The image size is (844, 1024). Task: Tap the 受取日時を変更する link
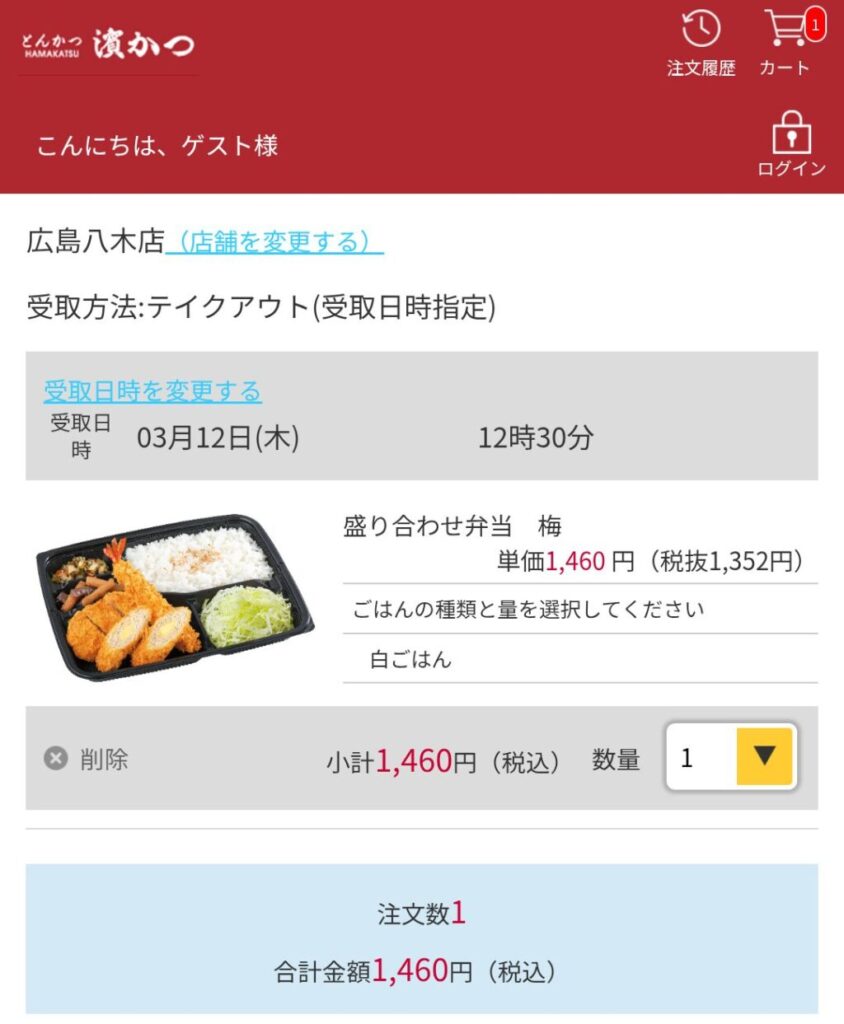(x=152, y=390)
